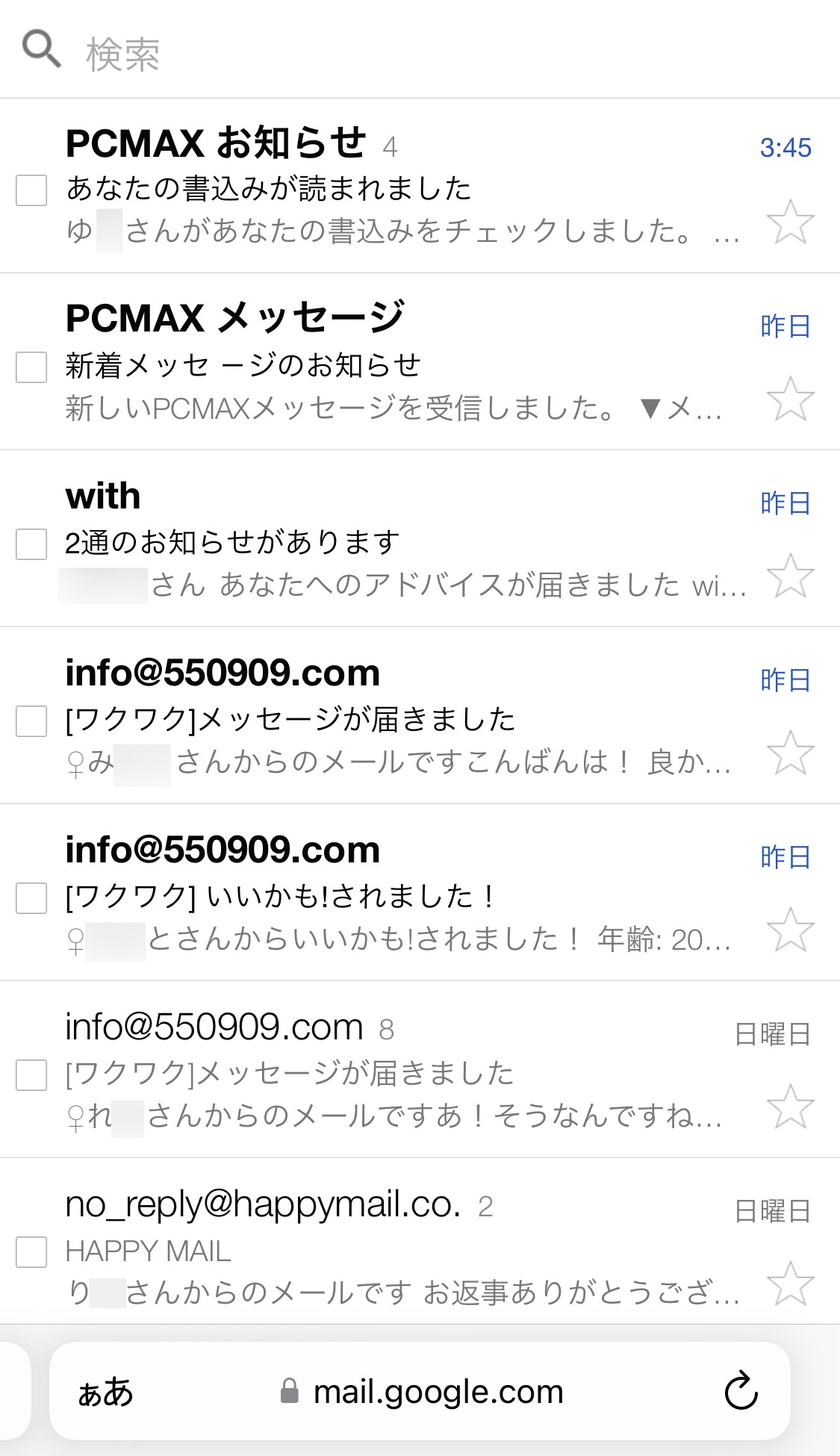Star the PCMAX メッセージ email
Image resolution: width=840 pixels, height=1456 pixels.
pyautogui.click(x=790, y=399)
